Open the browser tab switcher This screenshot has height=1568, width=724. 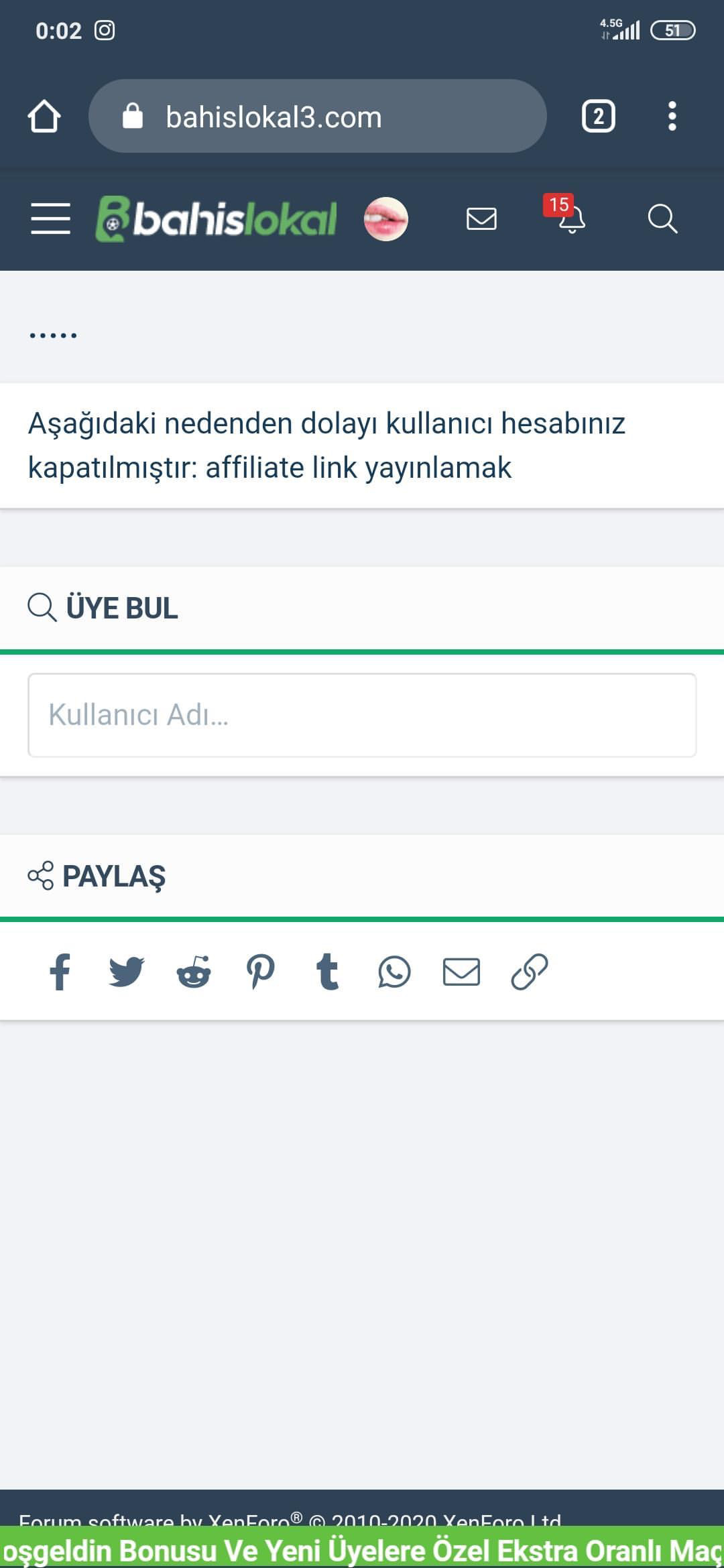click(598, 117)
